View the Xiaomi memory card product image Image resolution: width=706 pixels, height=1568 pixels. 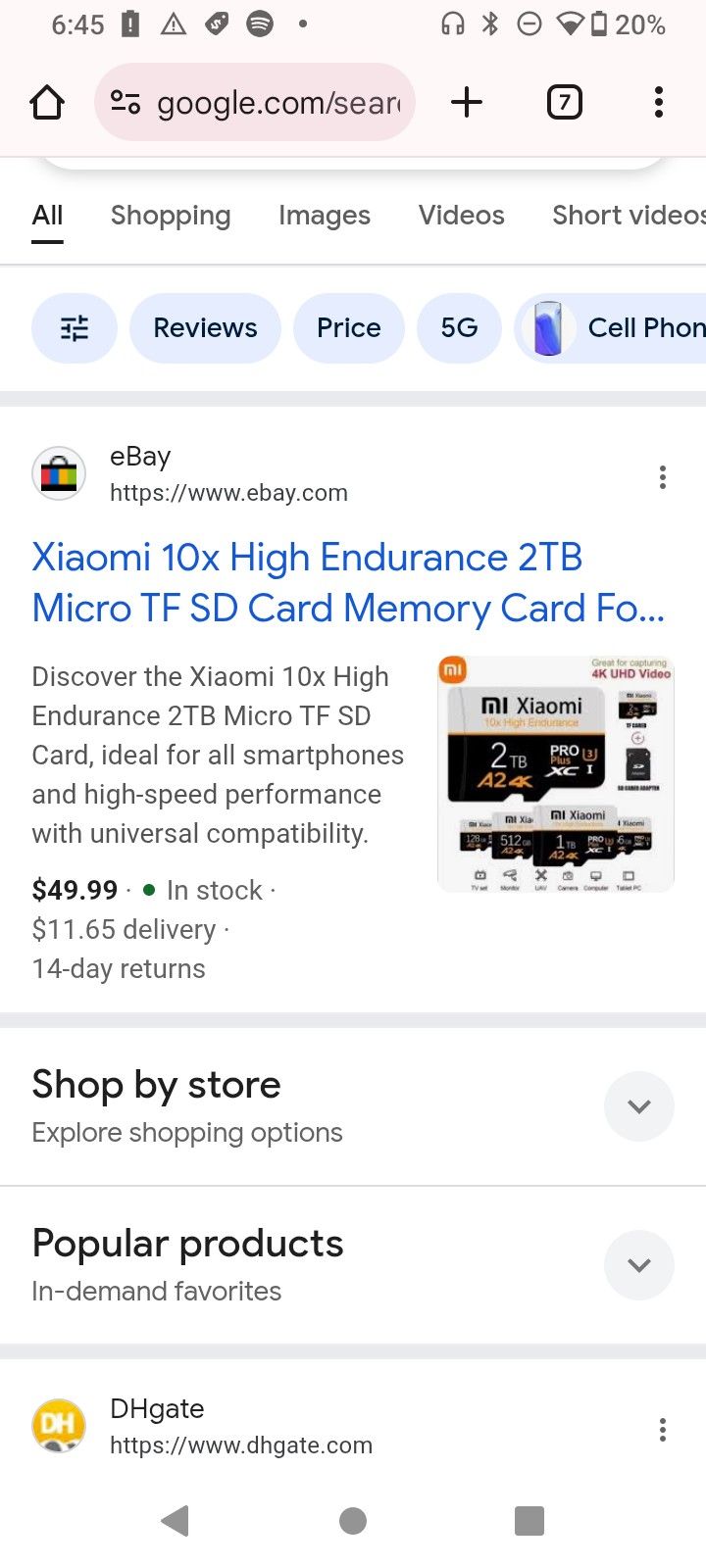tap(555, 774)
